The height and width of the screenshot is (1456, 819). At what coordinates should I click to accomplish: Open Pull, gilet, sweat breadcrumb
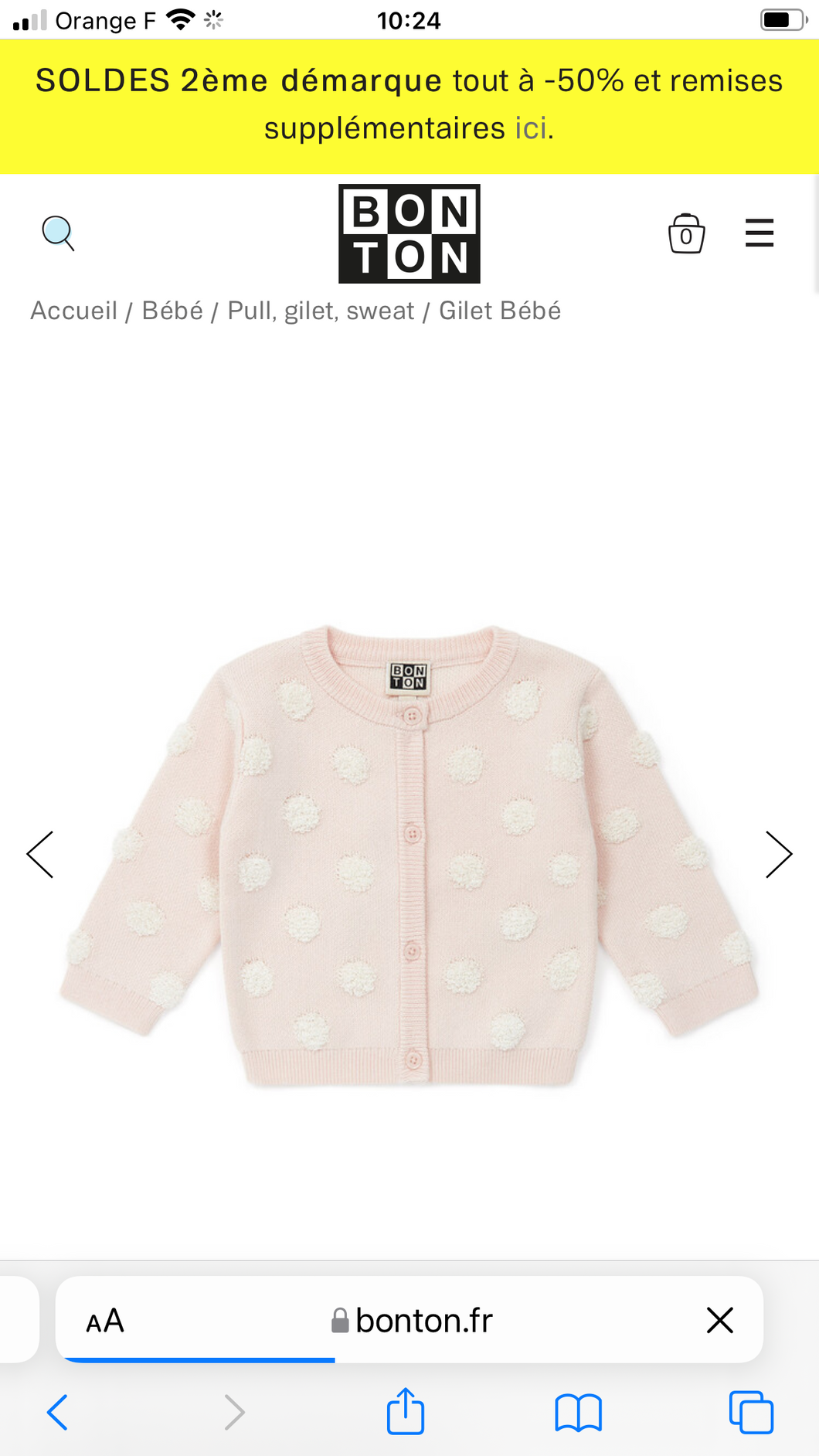pos(321,311)
